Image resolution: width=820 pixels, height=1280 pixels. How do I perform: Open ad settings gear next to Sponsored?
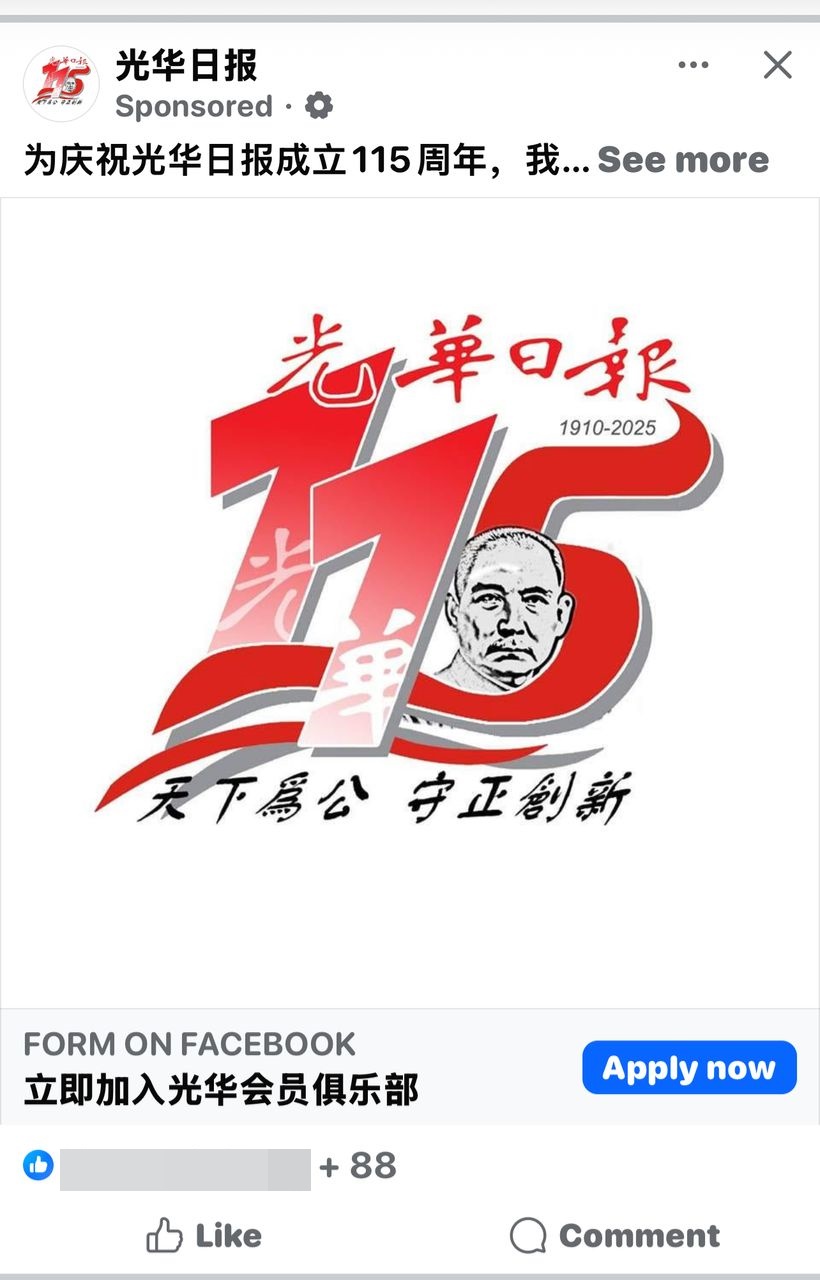tap(318, 105)
